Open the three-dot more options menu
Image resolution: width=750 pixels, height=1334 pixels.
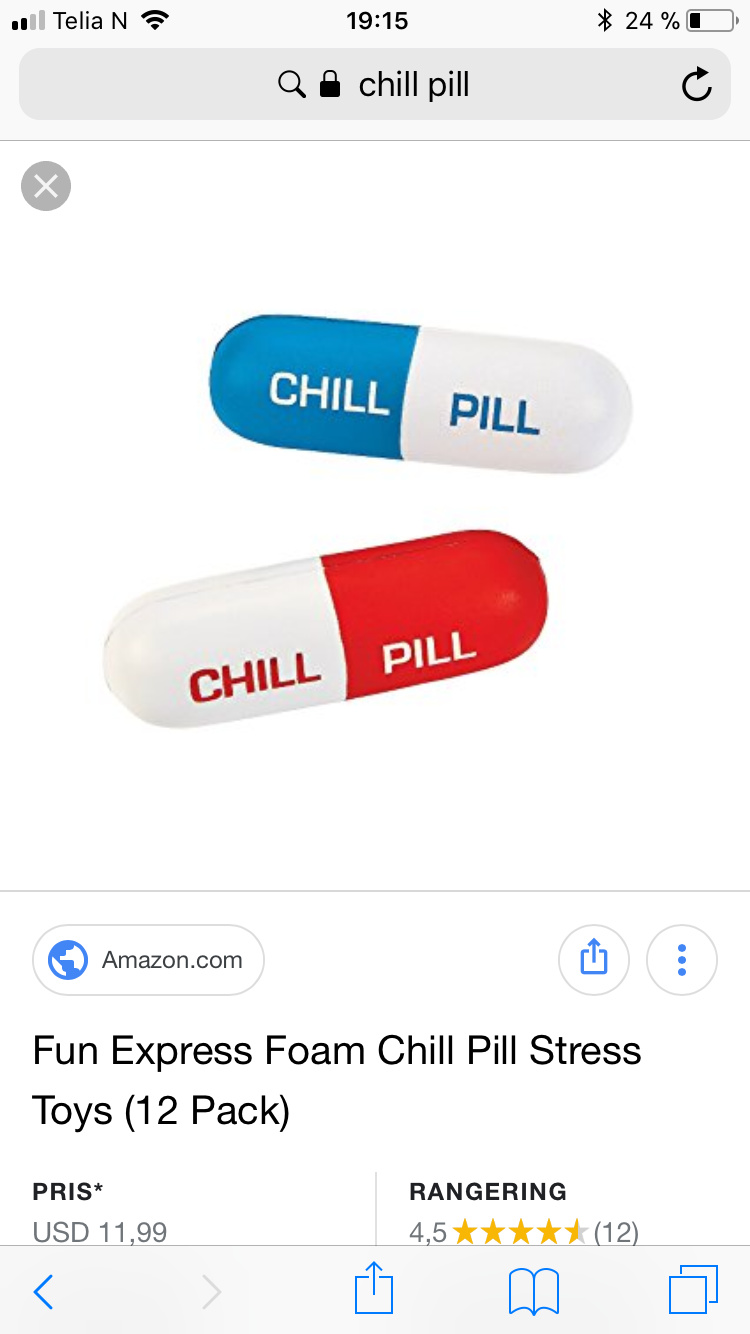point(682,960)
